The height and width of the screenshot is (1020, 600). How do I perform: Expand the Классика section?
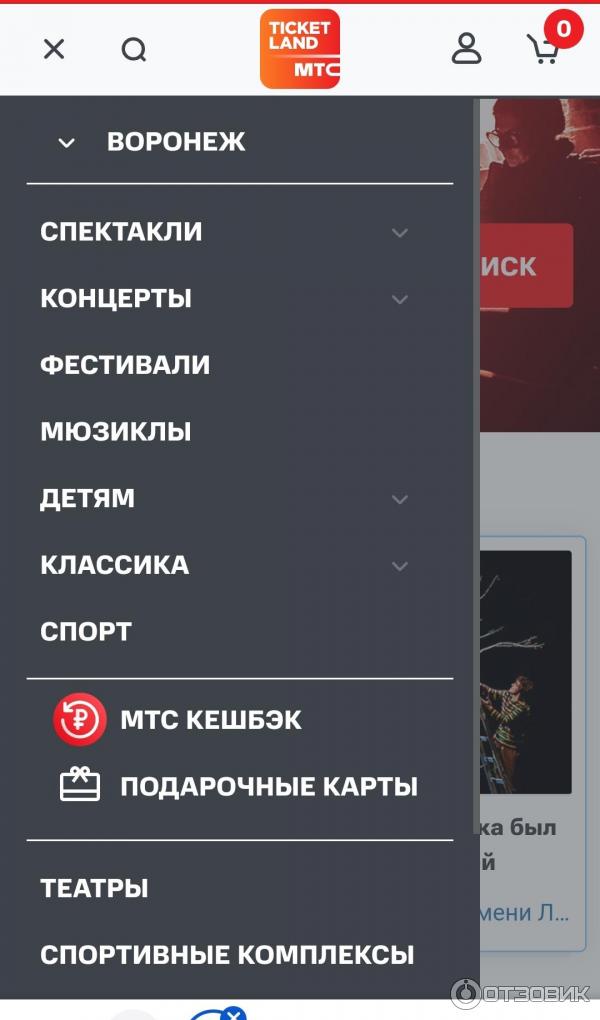399,566
